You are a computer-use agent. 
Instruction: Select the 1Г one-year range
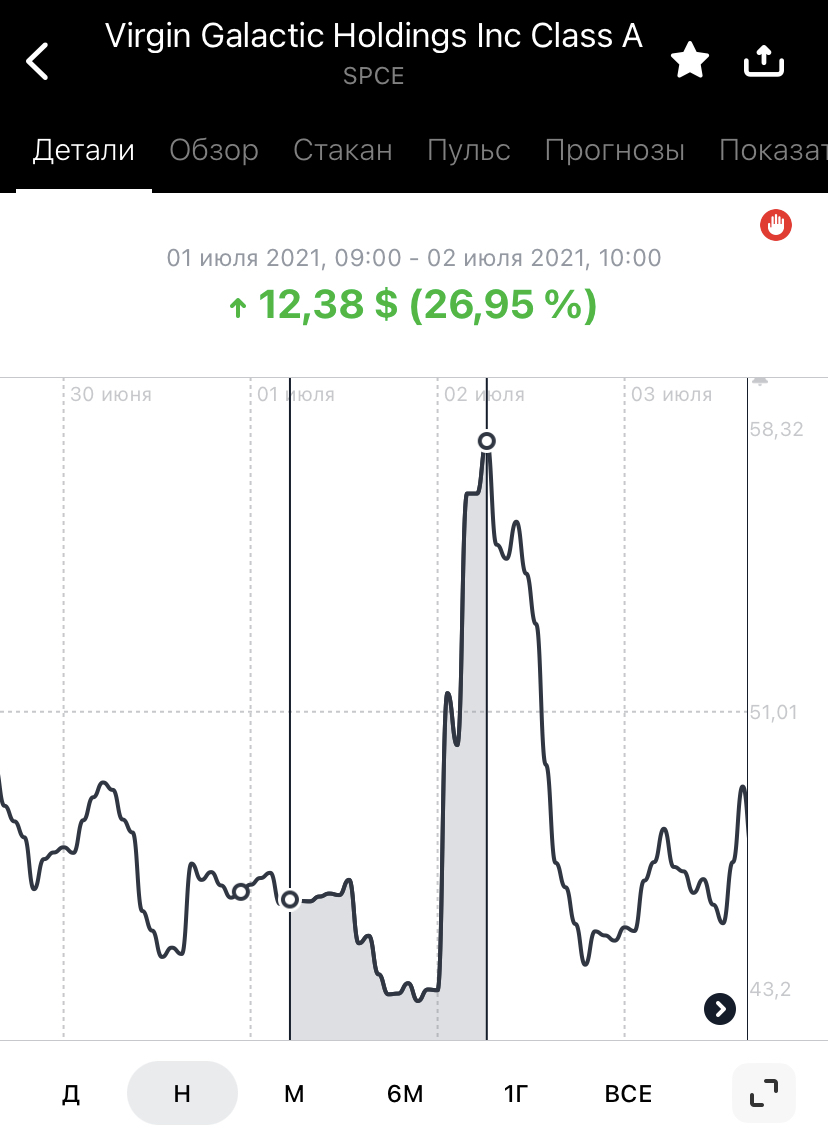pyautogui.click(x=516, y=1093)
